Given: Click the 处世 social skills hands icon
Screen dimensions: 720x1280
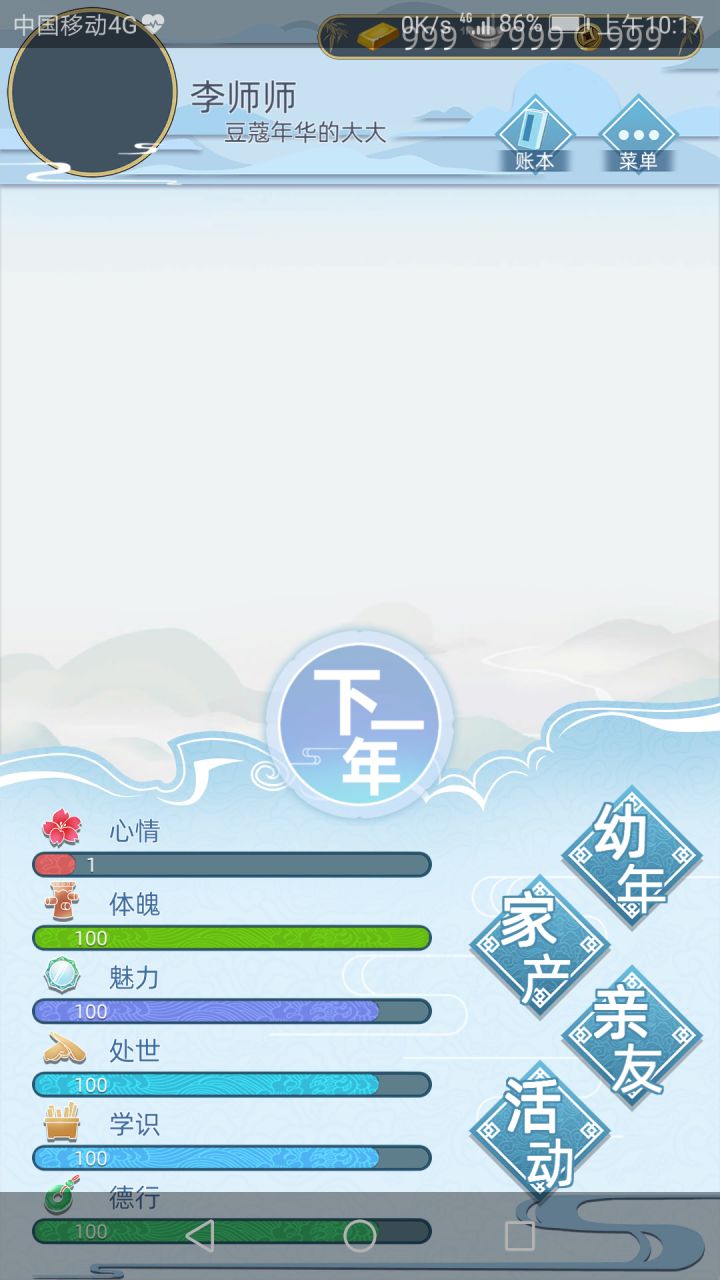Looking at the screenshot, I should click(x=65, y=1050).
